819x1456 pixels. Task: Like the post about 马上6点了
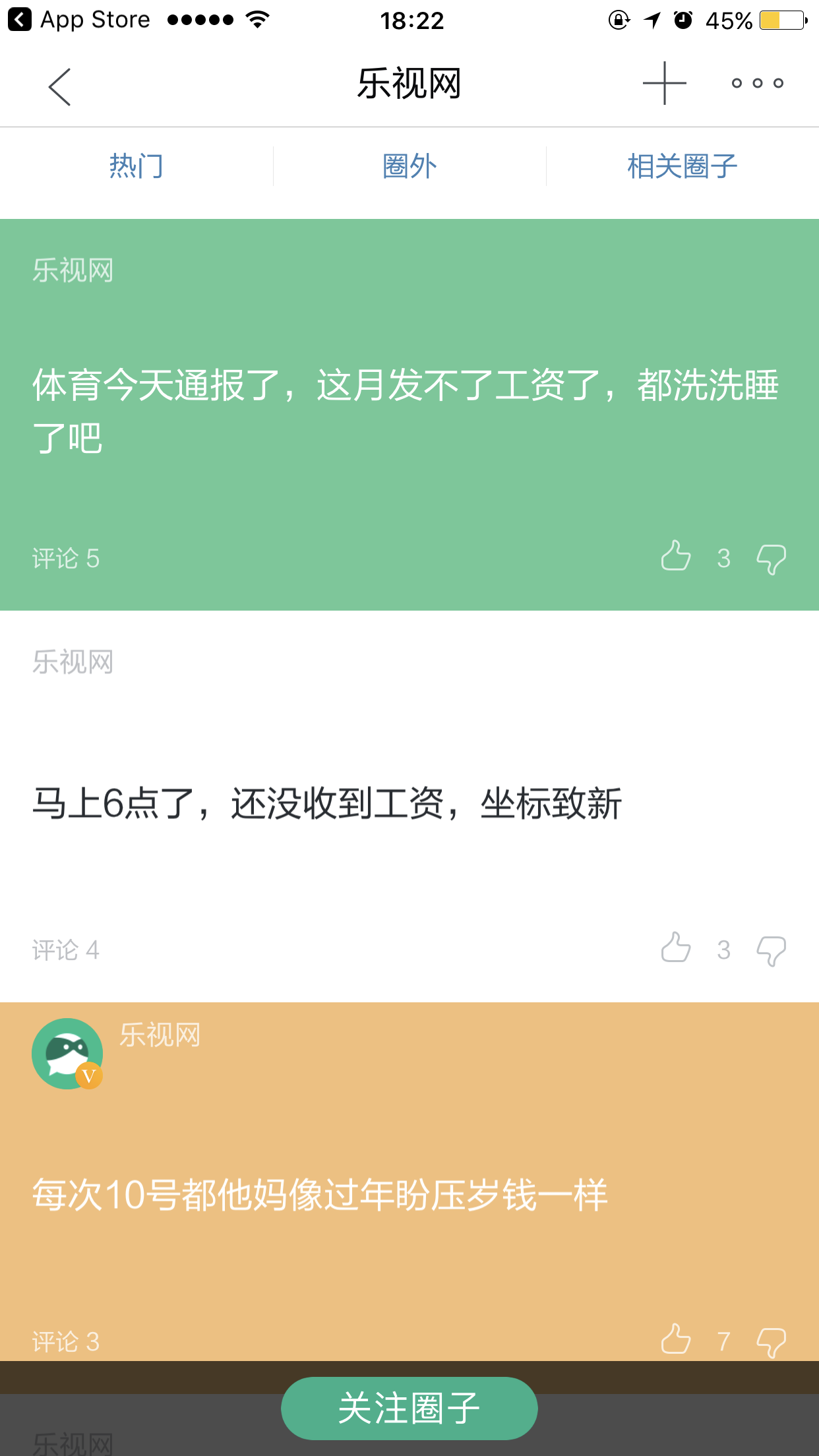(675, 948)
